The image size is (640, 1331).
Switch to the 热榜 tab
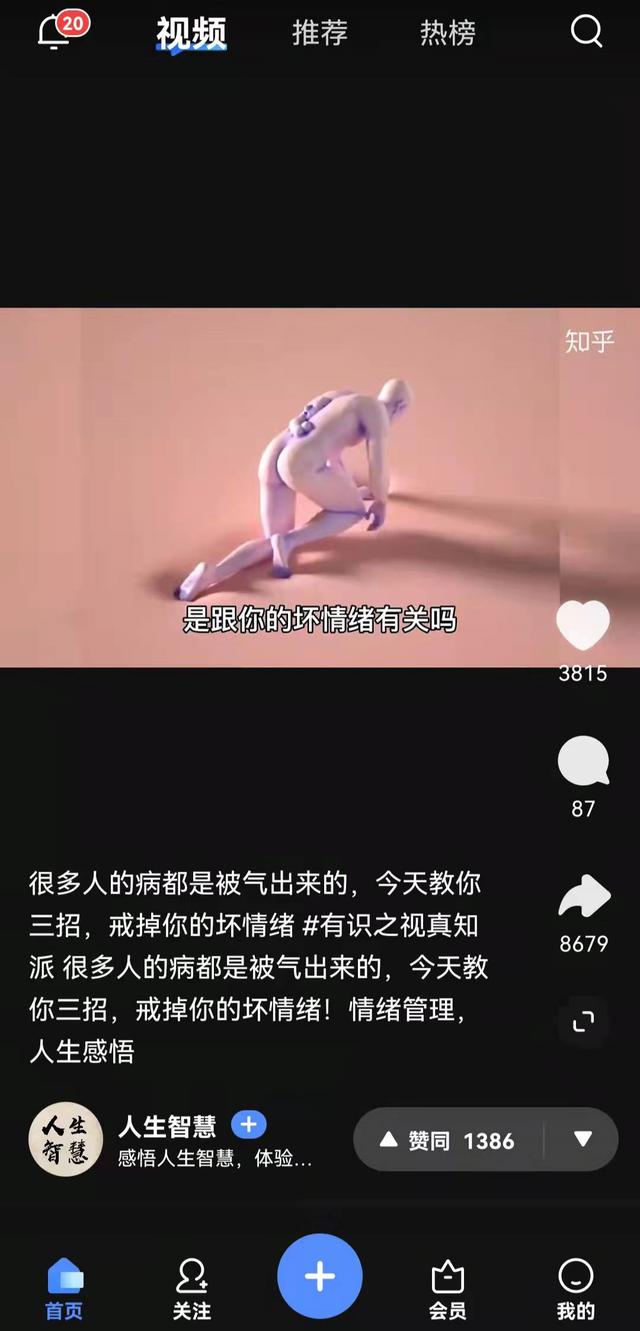[448, 33]
